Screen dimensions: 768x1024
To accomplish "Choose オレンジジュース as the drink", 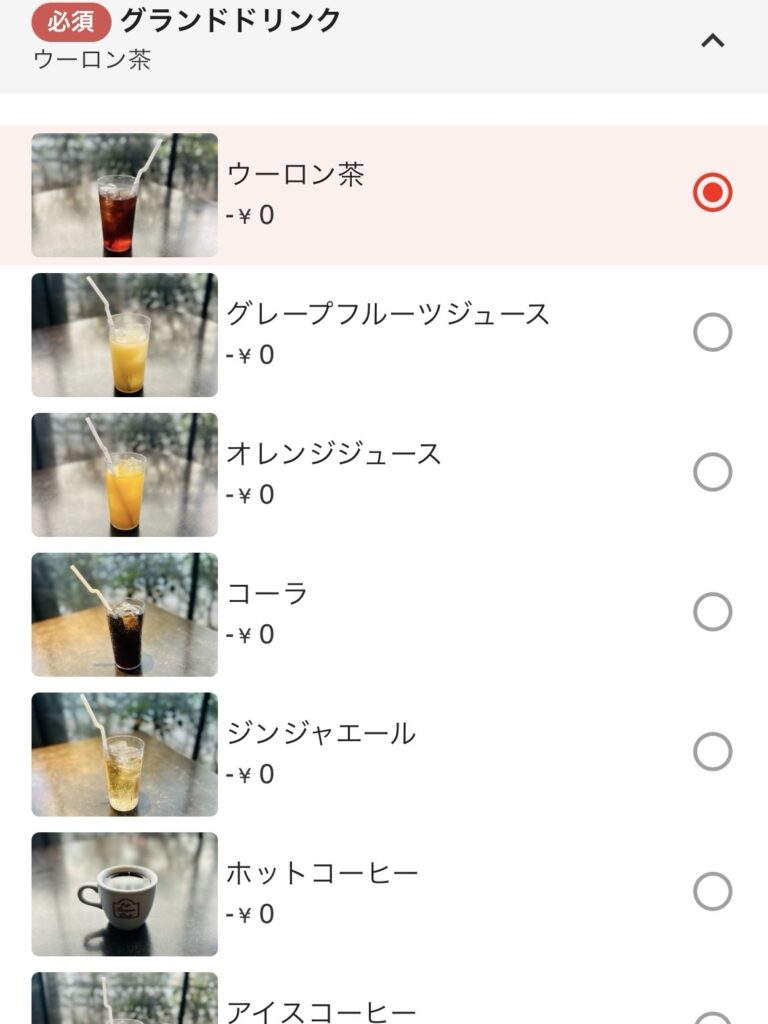I will tap(711, 473).
